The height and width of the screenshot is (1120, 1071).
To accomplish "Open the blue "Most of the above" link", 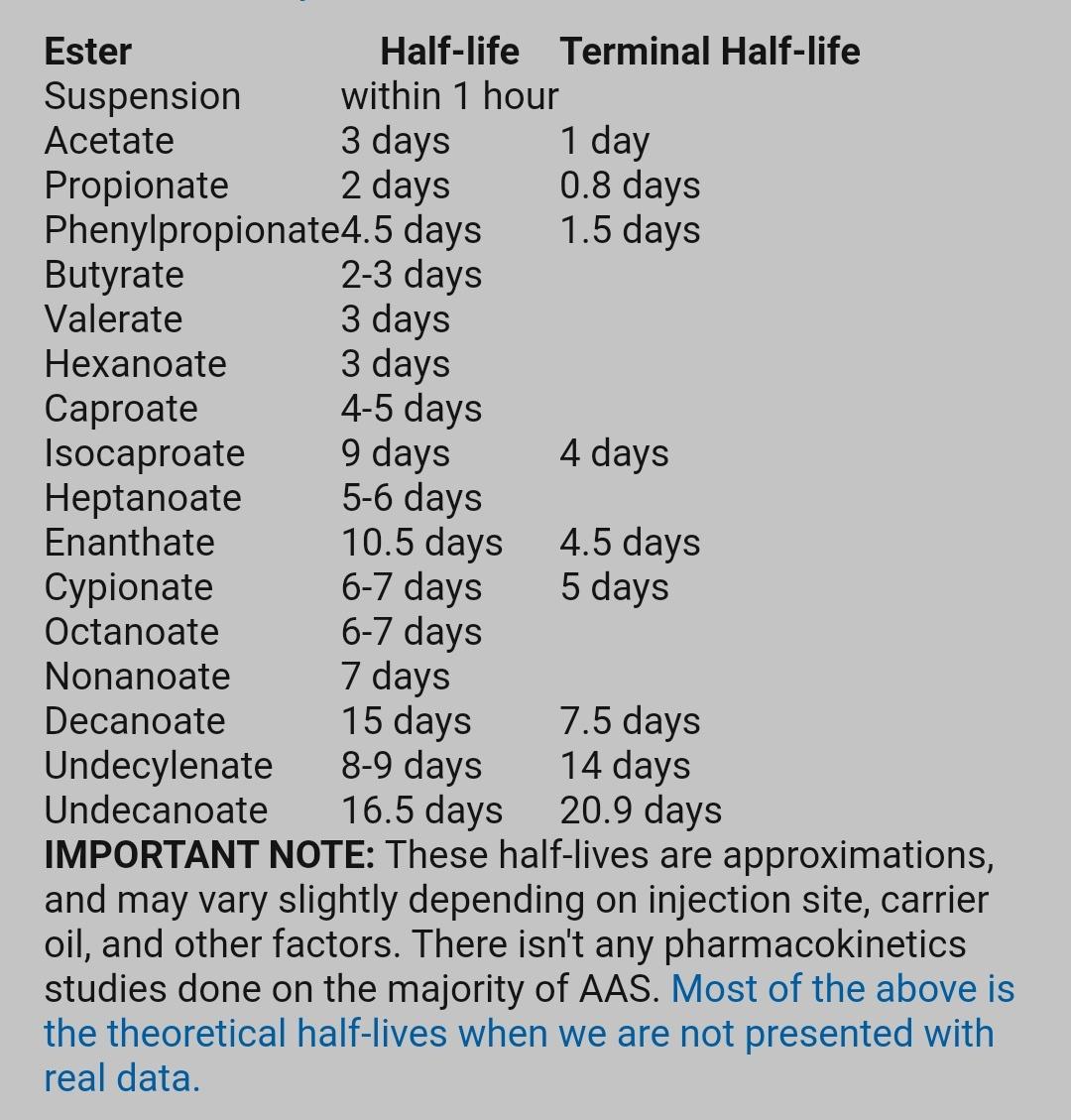I will 843,989.
